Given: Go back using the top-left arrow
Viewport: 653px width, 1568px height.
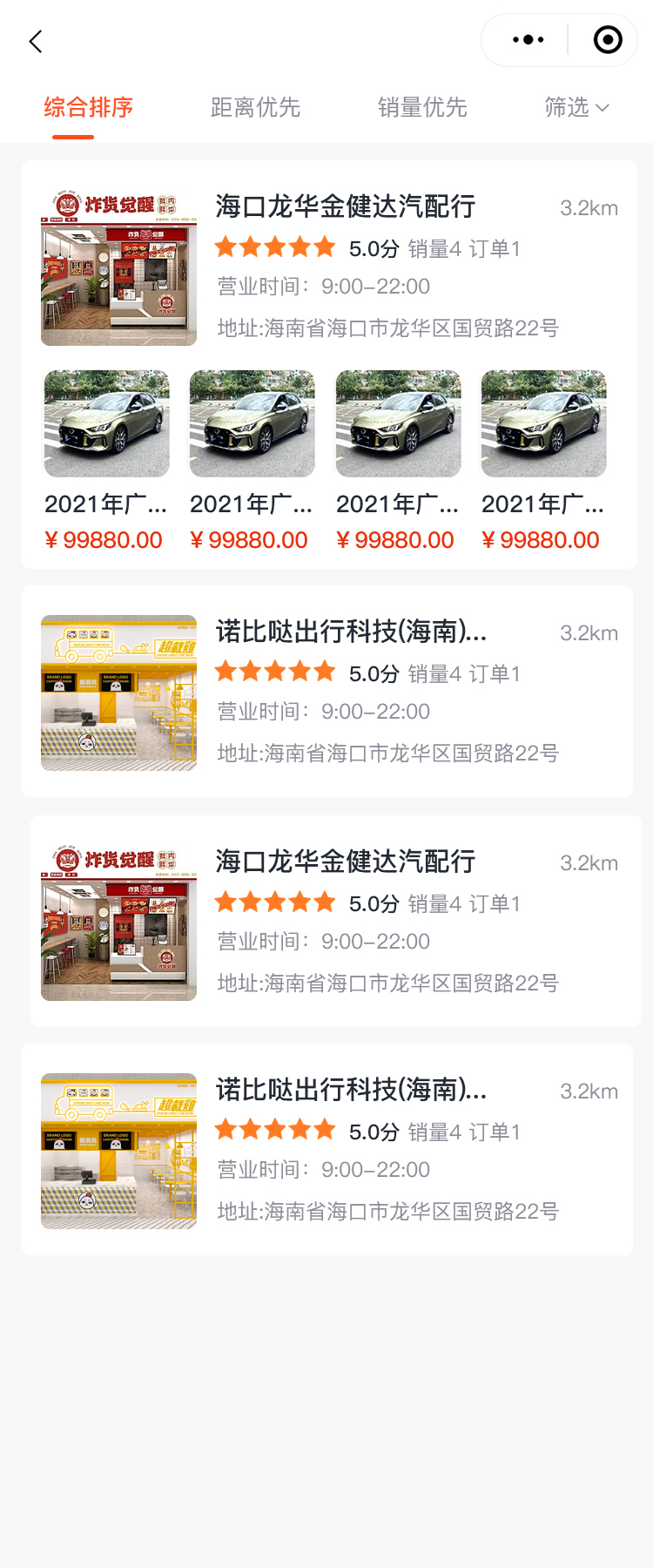Looking at the screenshot, I should coord(36,41).
